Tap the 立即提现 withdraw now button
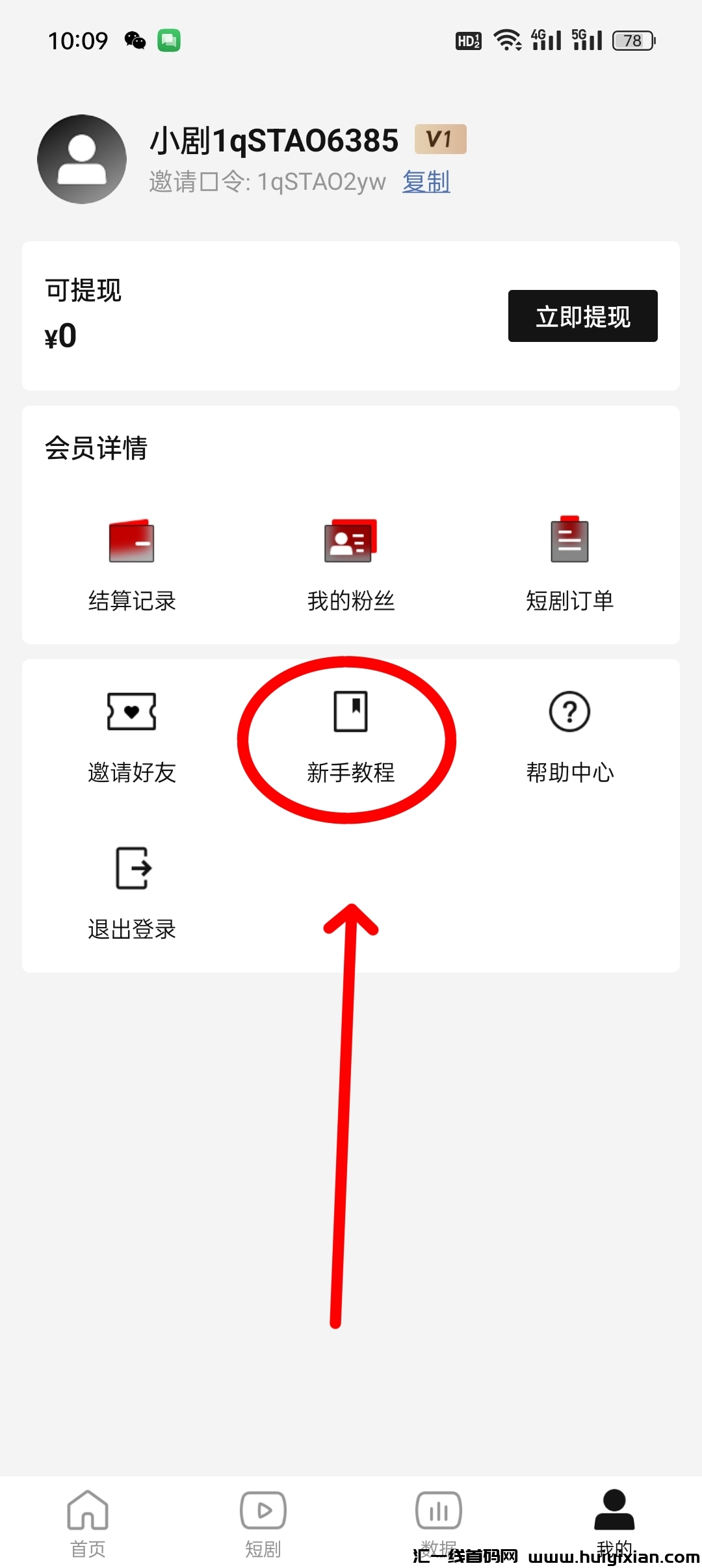Image resolution: width=702 pixels, height=1568 pixels. pyautogui.click(x=582, y=317)
